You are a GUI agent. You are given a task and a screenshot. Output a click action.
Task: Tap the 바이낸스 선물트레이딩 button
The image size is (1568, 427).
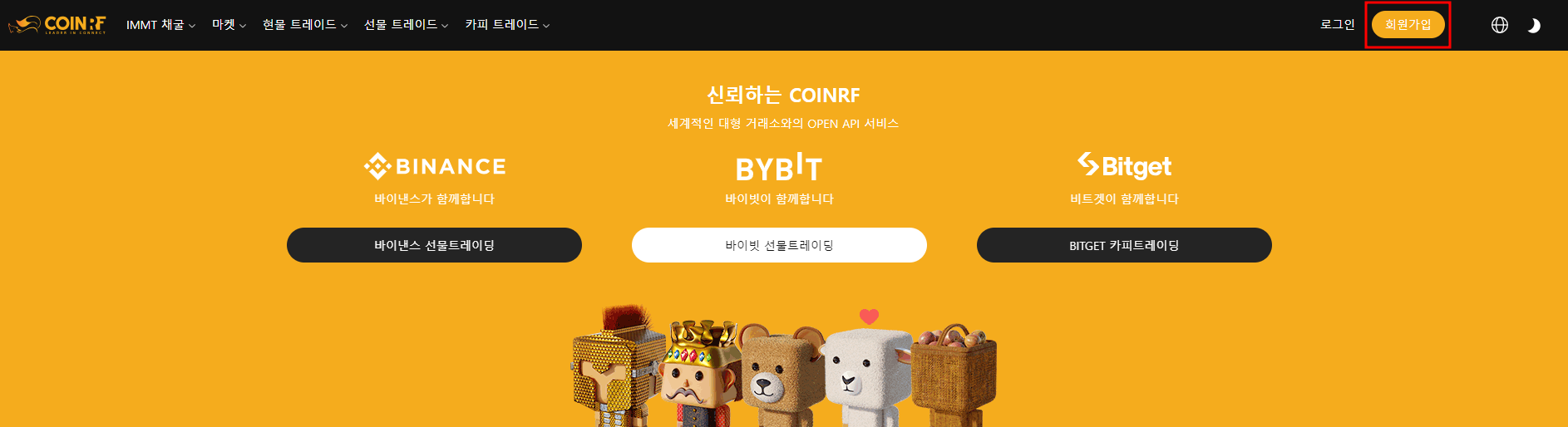[434, 245]
